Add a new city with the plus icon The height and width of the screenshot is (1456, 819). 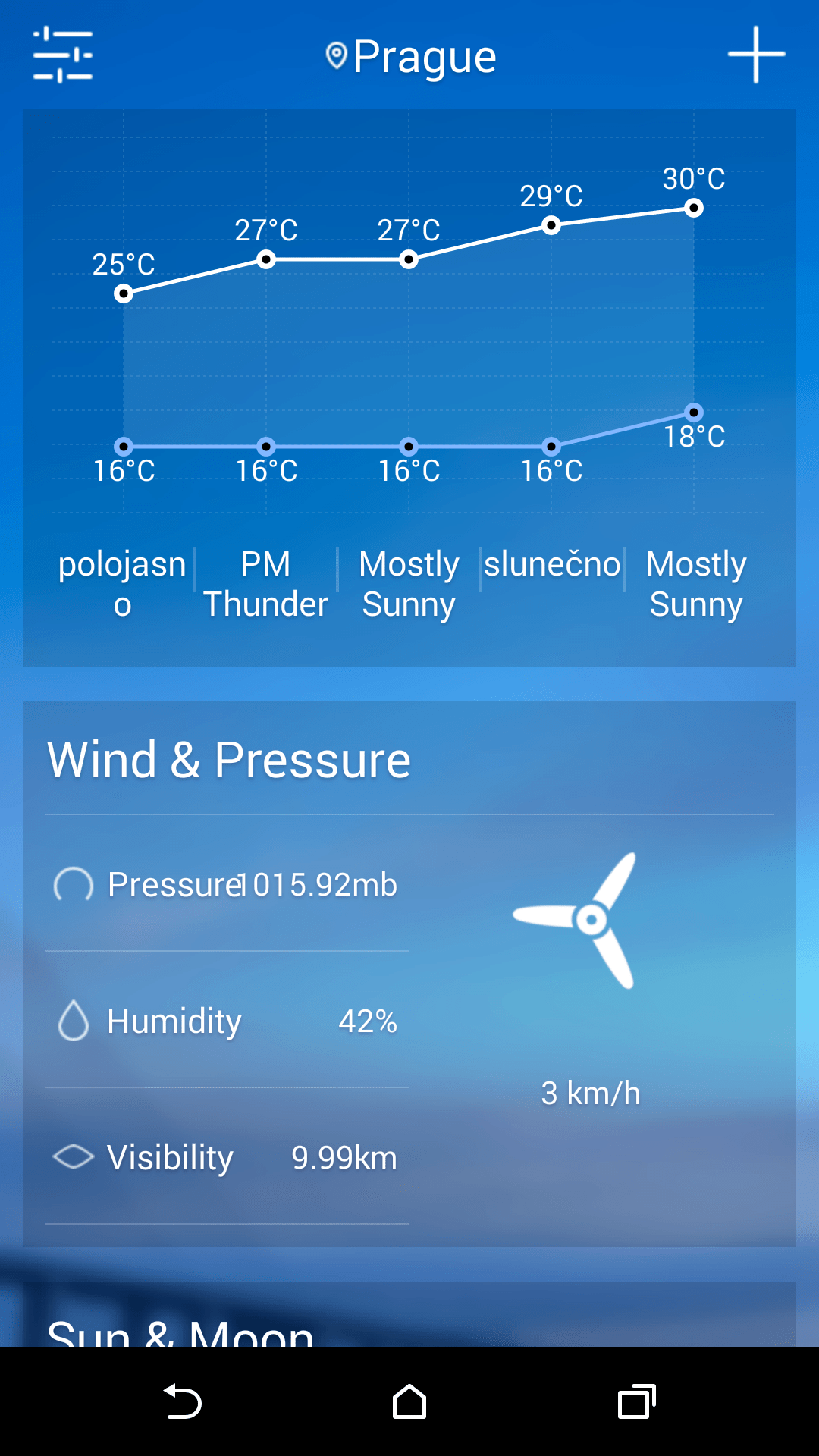pyautogui.click(x=756, y=55)
